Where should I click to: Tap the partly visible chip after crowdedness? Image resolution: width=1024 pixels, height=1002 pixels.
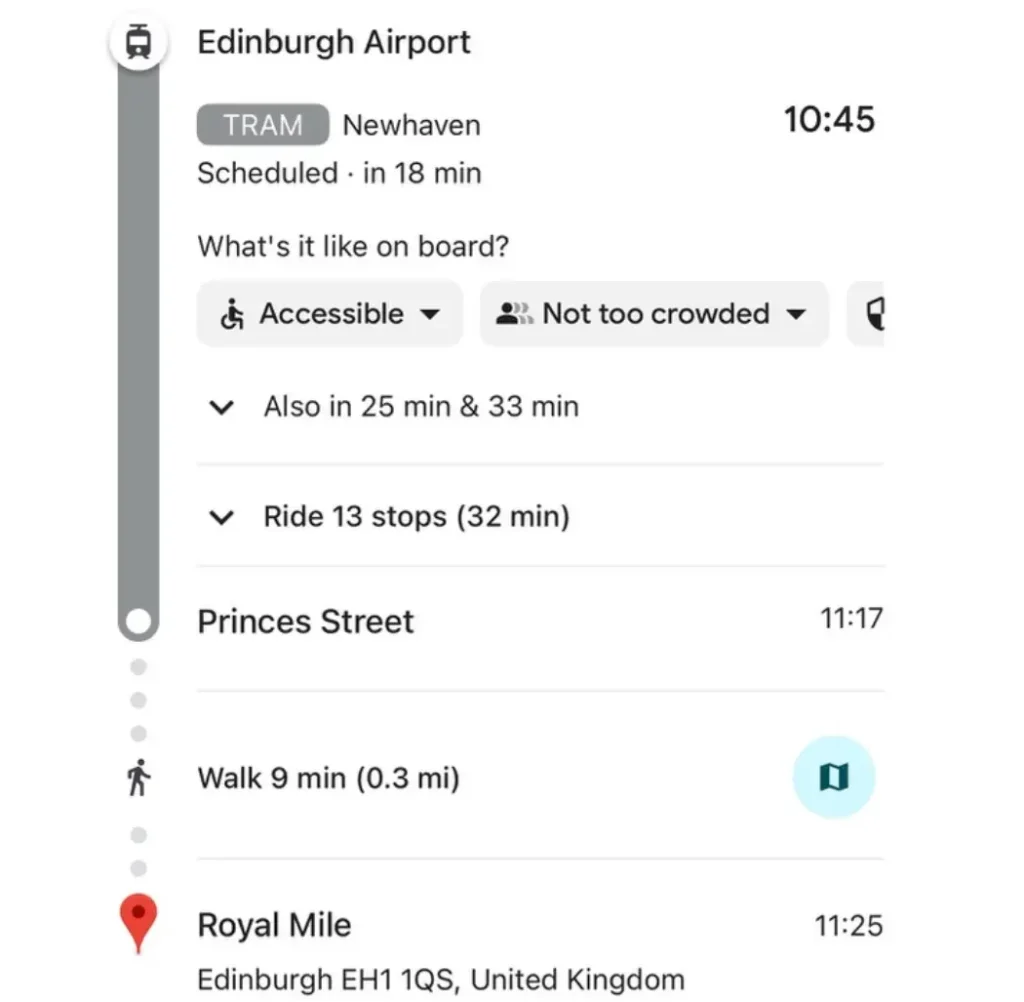pos(868,314)
